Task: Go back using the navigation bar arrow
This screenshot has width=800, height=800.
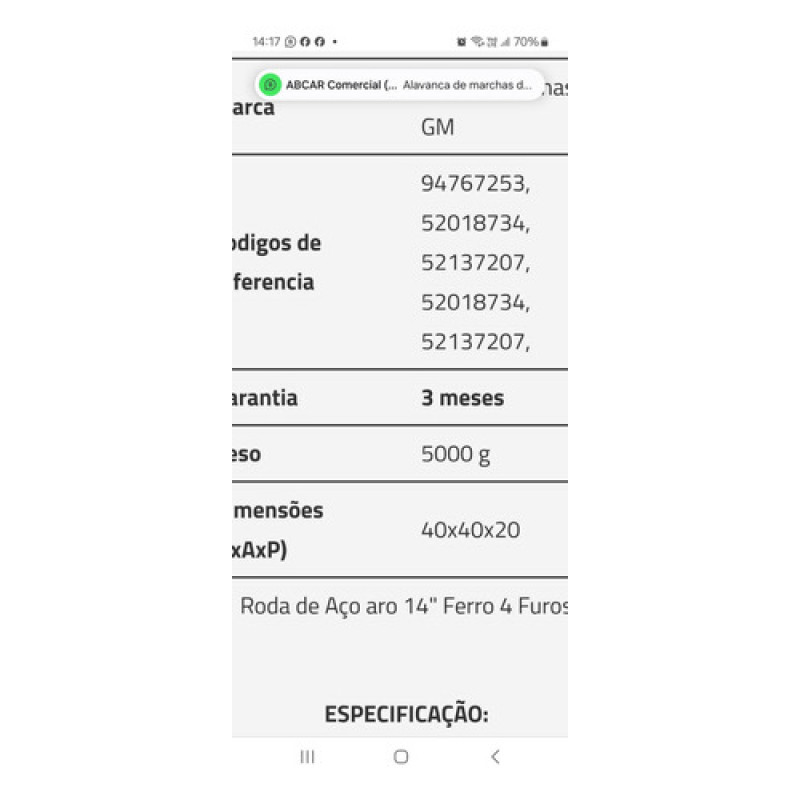Action: 495,757
